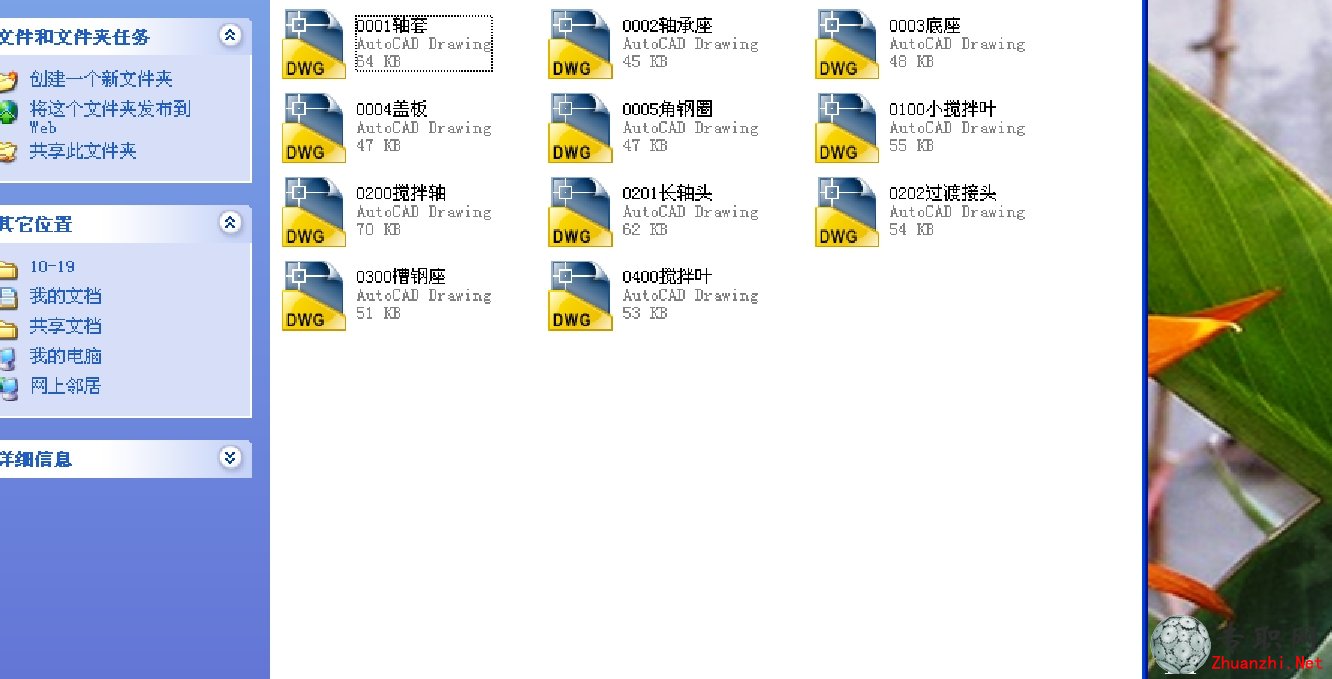The image size is (1332, 679).
Task: Select the 0202过渡接头 file
Action: point(847,212)
